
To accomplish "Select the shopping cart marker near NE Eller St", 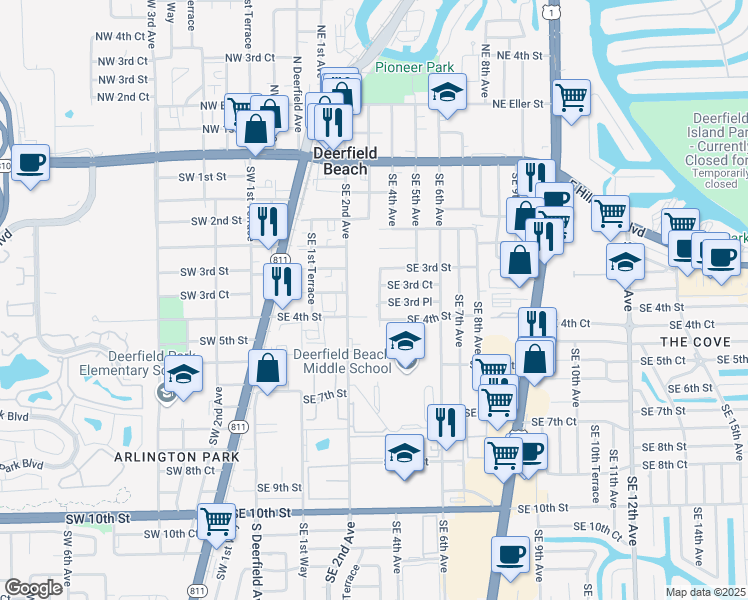I will coord(571,97).
